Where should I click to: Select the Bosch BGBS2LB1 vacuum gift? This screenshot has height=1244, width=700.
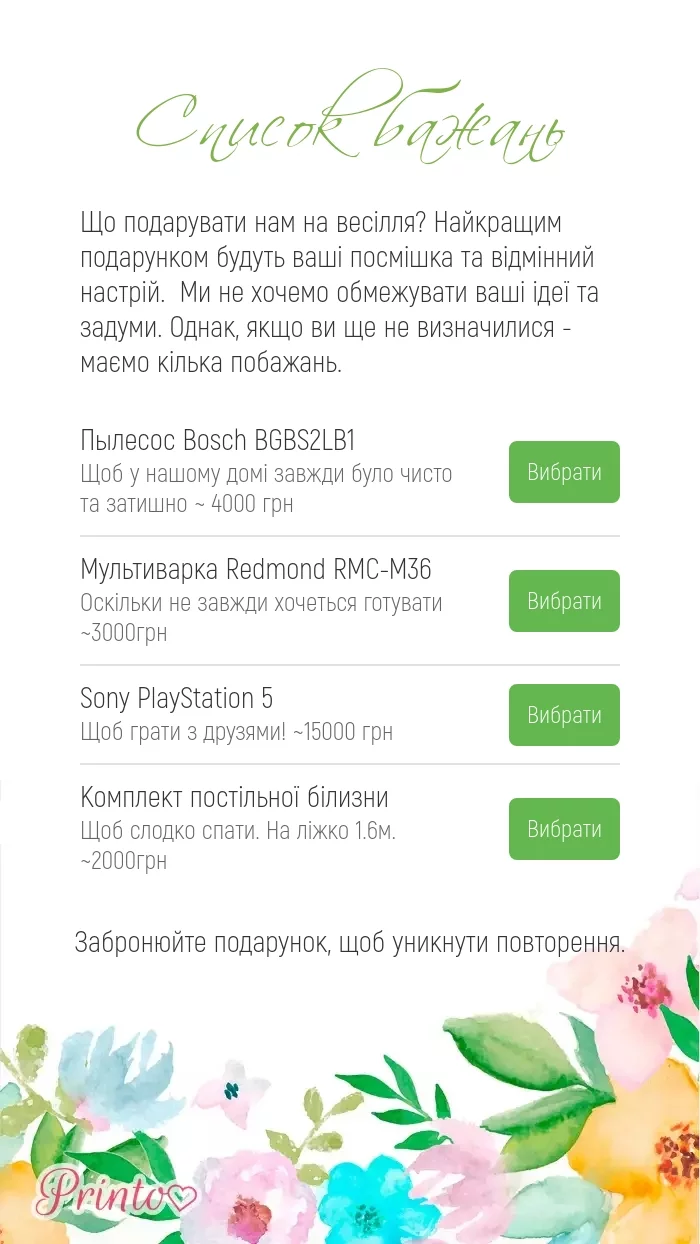[x=564, y=472]
